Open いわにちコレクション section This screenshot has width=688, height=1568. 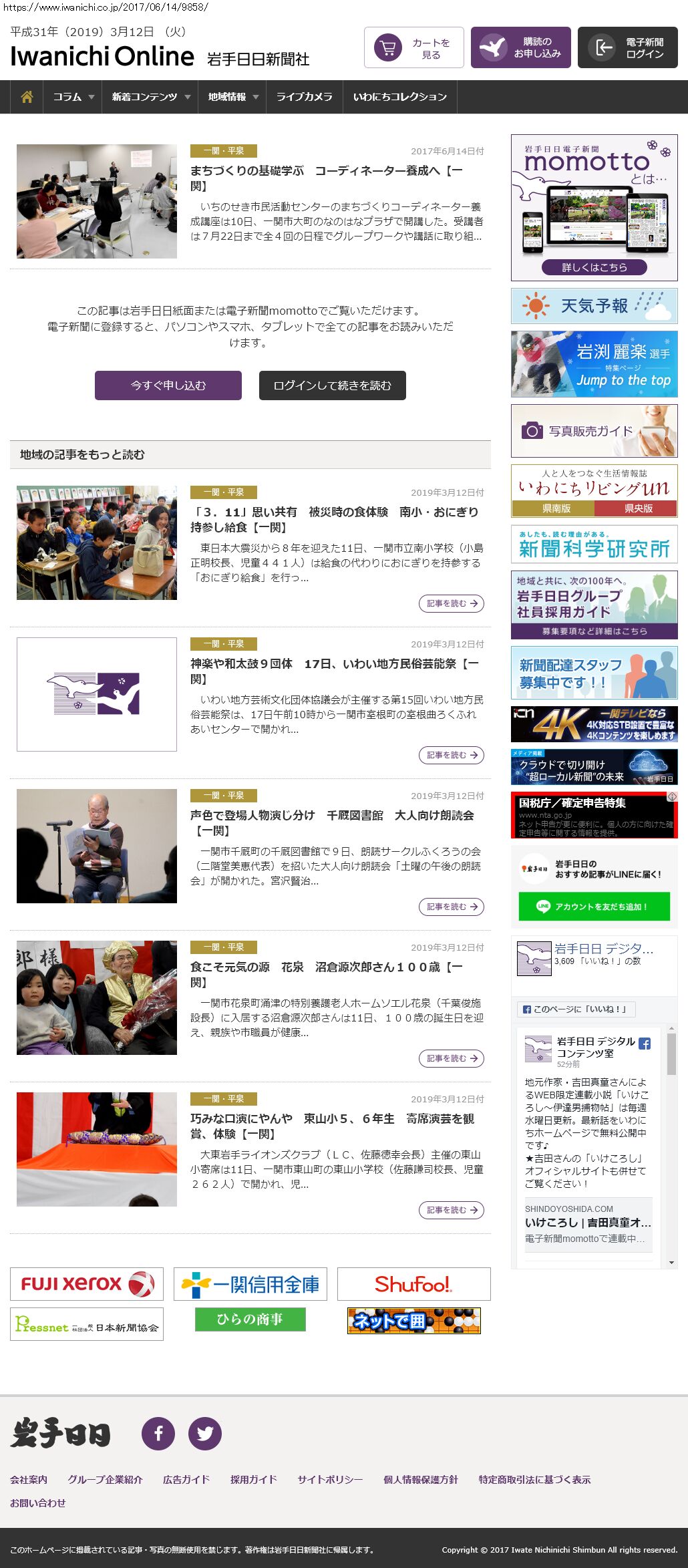(399, 97)
